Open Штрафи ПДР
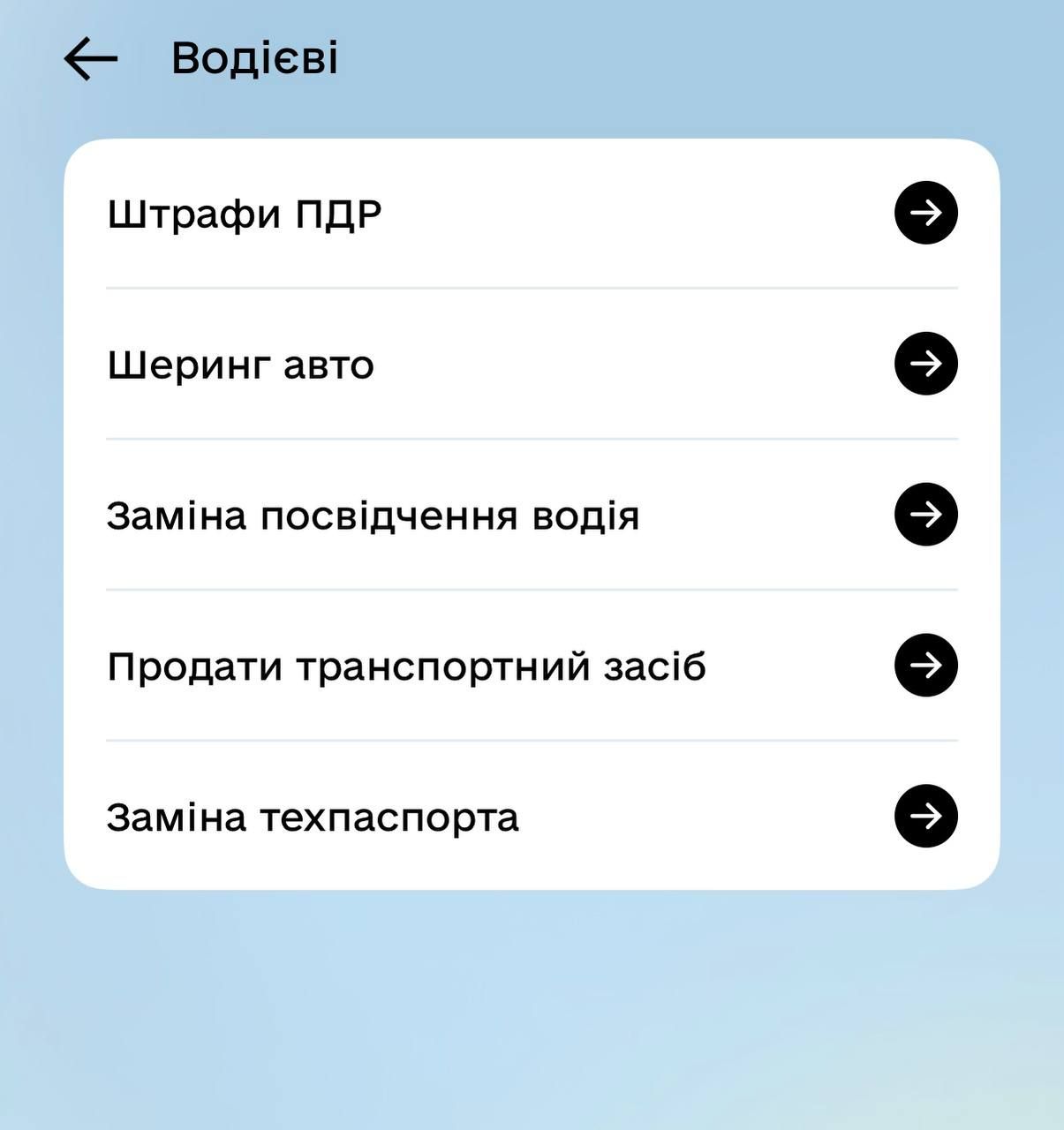The height and width of the screenshot is (1130, 1064). [x=532, y=214]
